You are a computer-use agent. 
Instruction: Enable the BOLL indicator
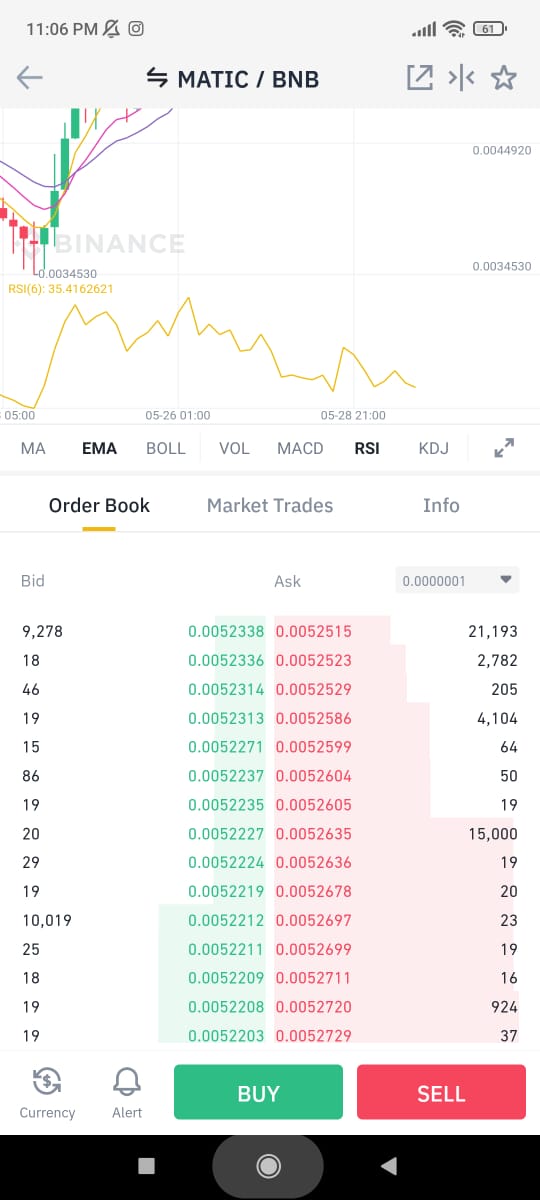(x=166, y=448)
